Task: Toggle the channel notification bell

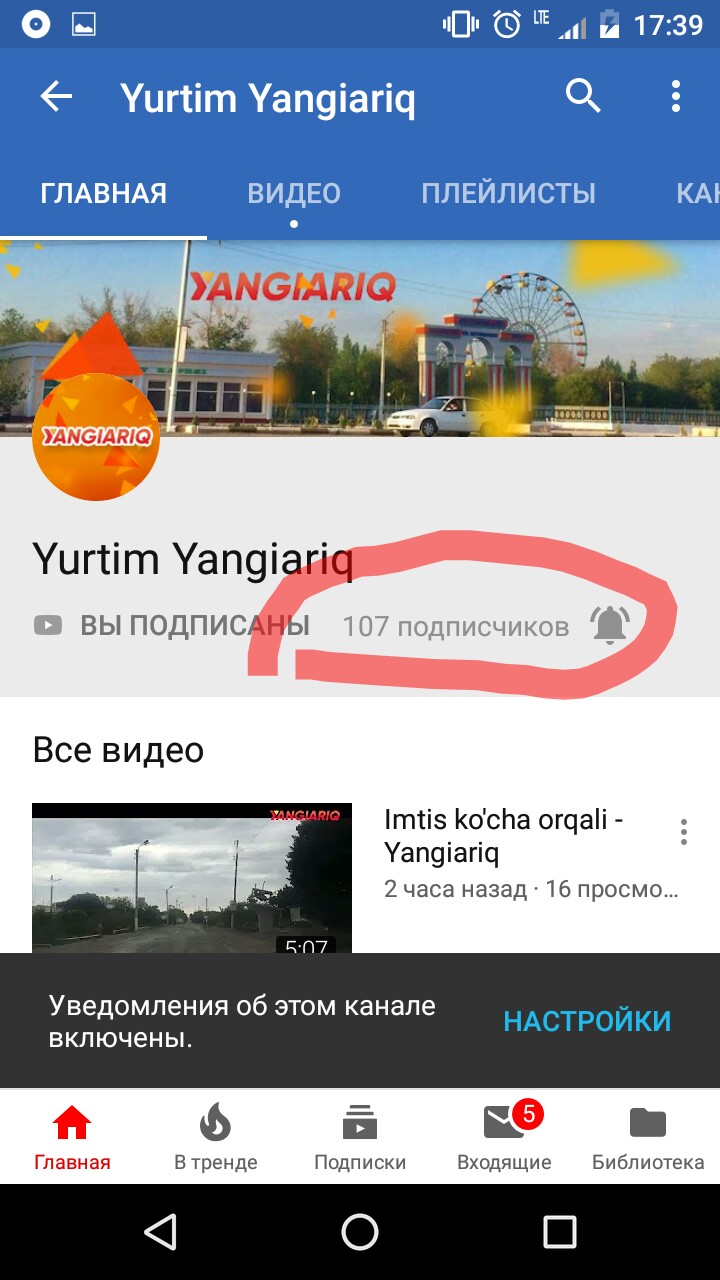Action: [x=610, y=626]
